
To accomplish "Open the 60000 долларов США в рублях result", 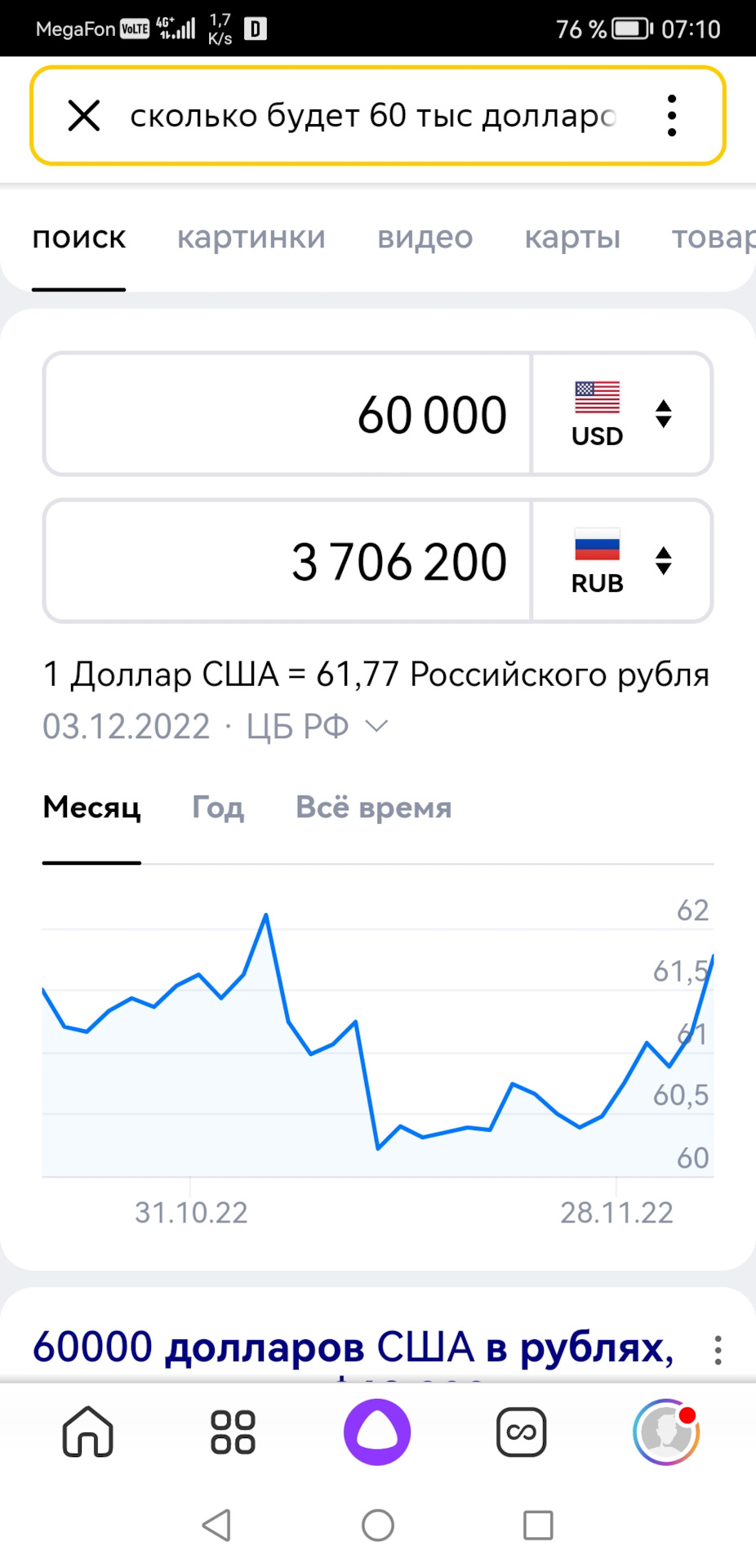I will 353,1347.
